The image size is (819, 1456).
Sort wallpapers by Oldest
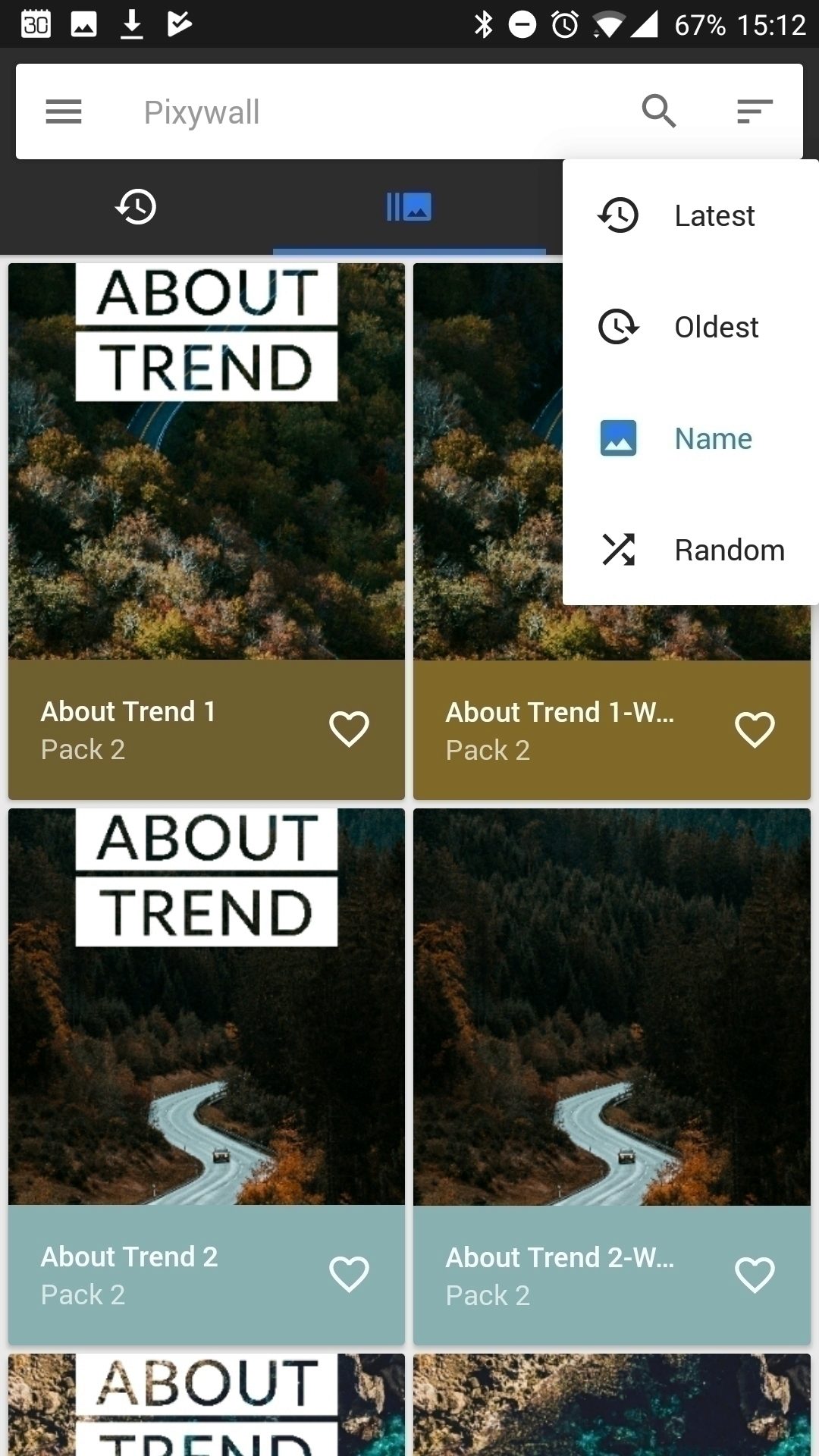[690, 328]
